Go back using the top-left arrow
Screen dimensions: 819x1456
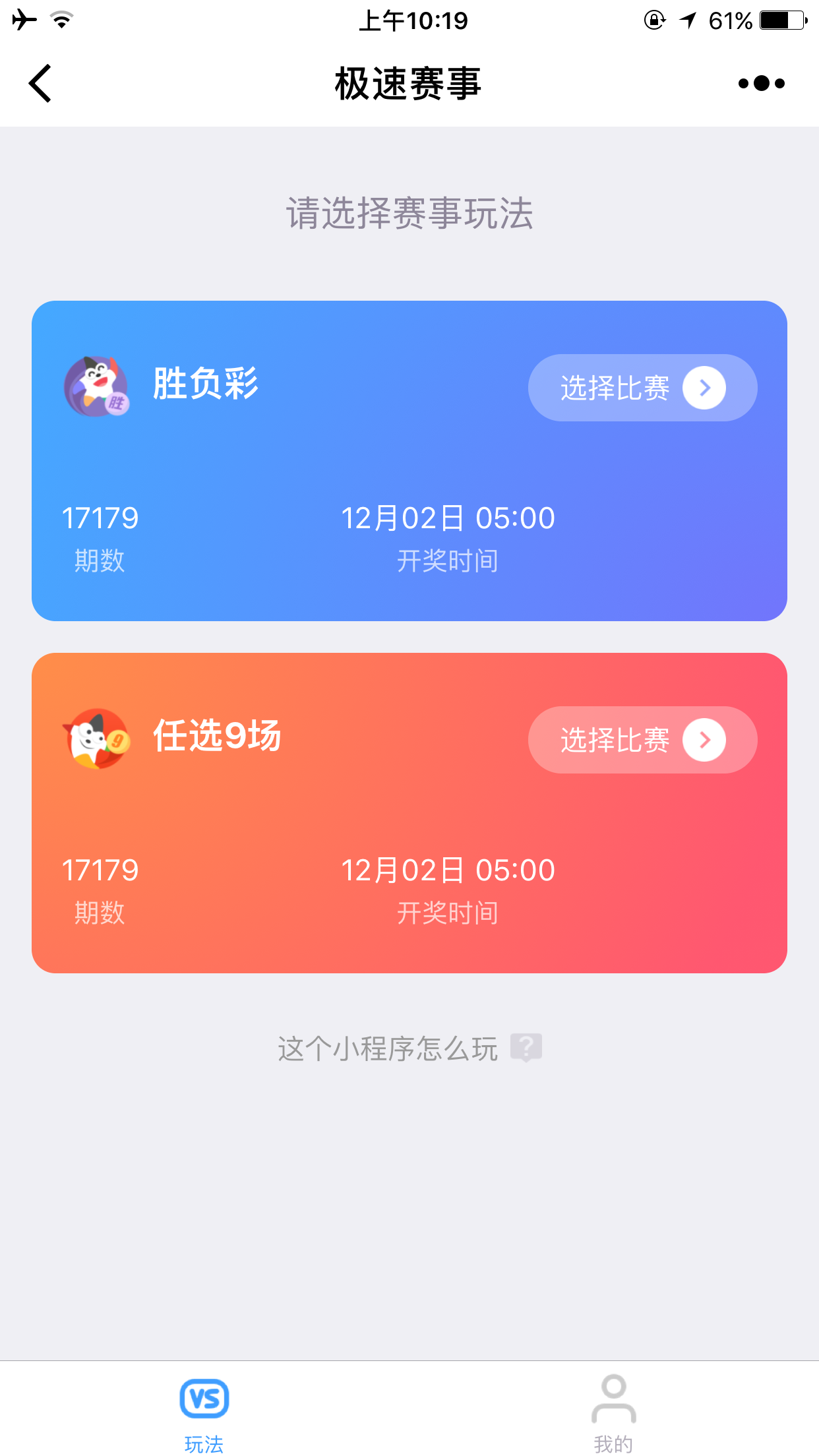coord(40,83)
